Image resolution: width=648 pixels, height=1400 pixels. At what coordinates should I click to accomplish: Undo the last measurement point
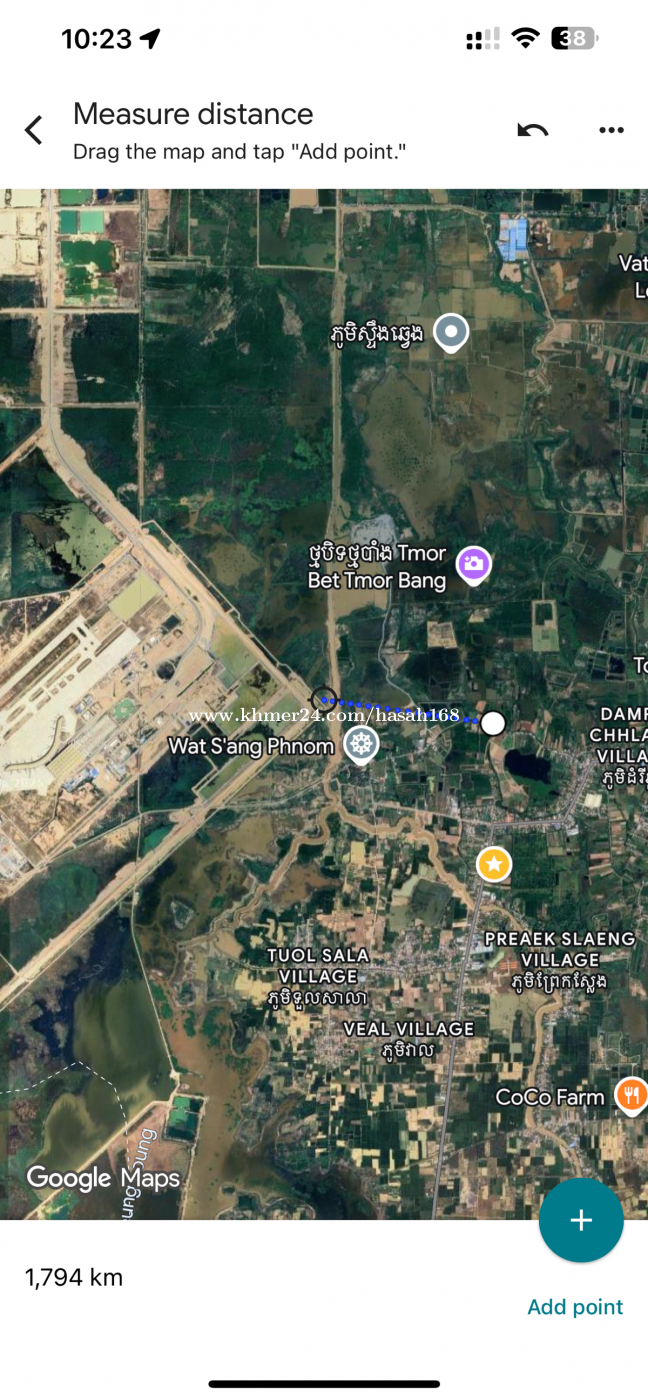pos(533,130)
